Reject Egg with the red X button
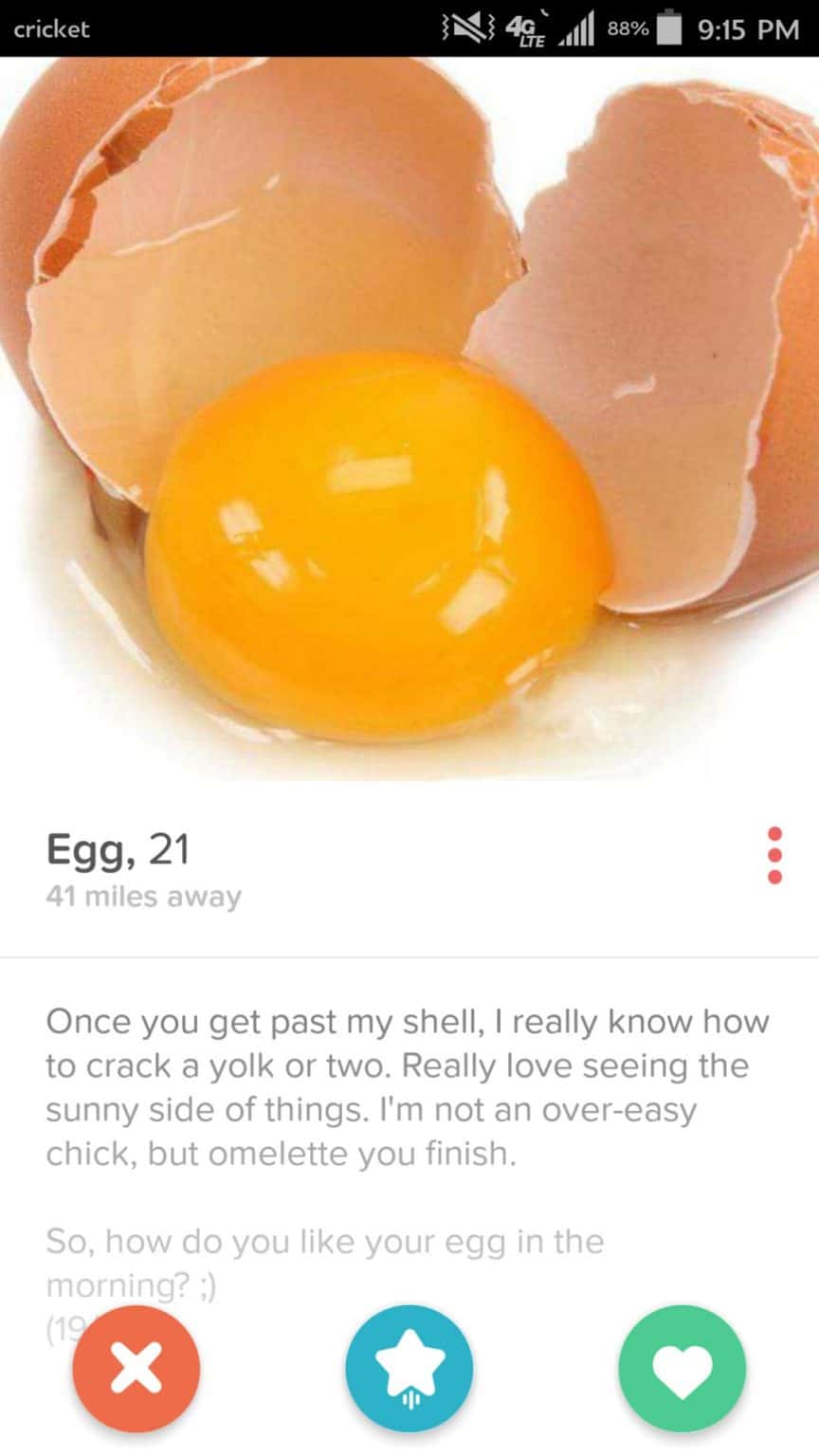 tap(137, 1369)
